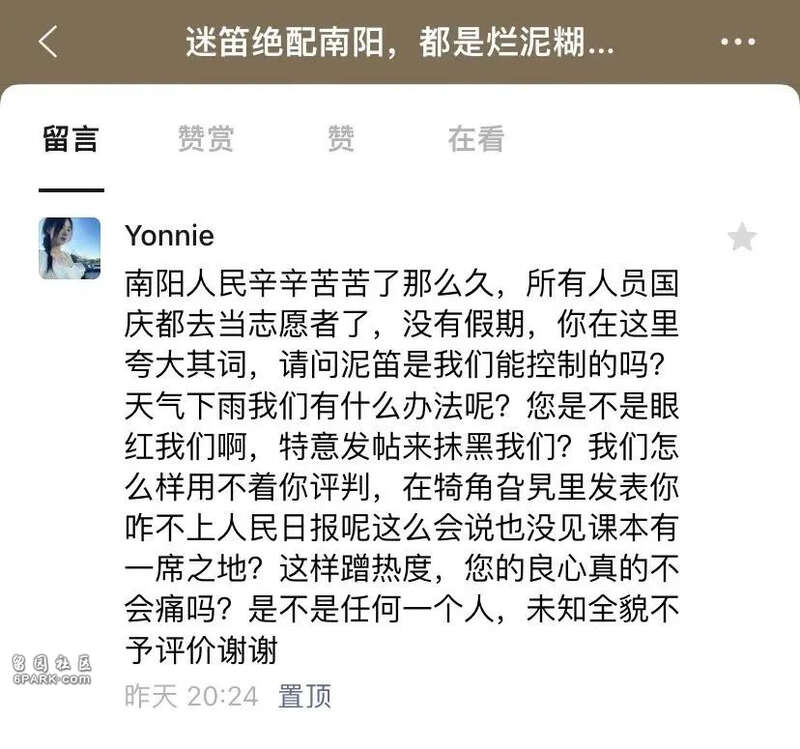Switch to the 赞赏 tab

point(205,139)
